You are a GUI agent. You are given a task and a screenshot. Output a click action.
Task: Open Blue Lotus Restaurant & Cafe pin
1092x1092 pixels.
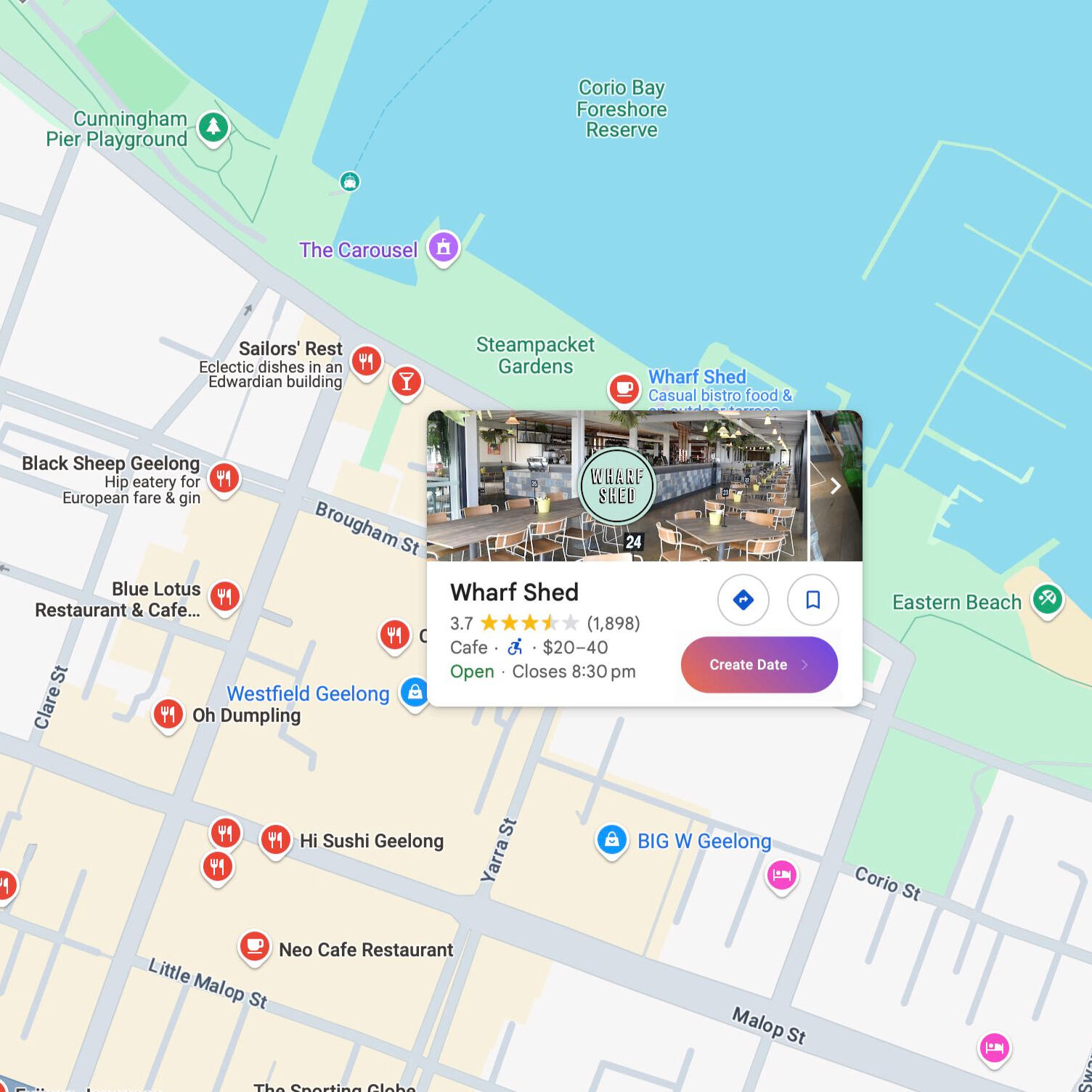[x=225, y=597]
